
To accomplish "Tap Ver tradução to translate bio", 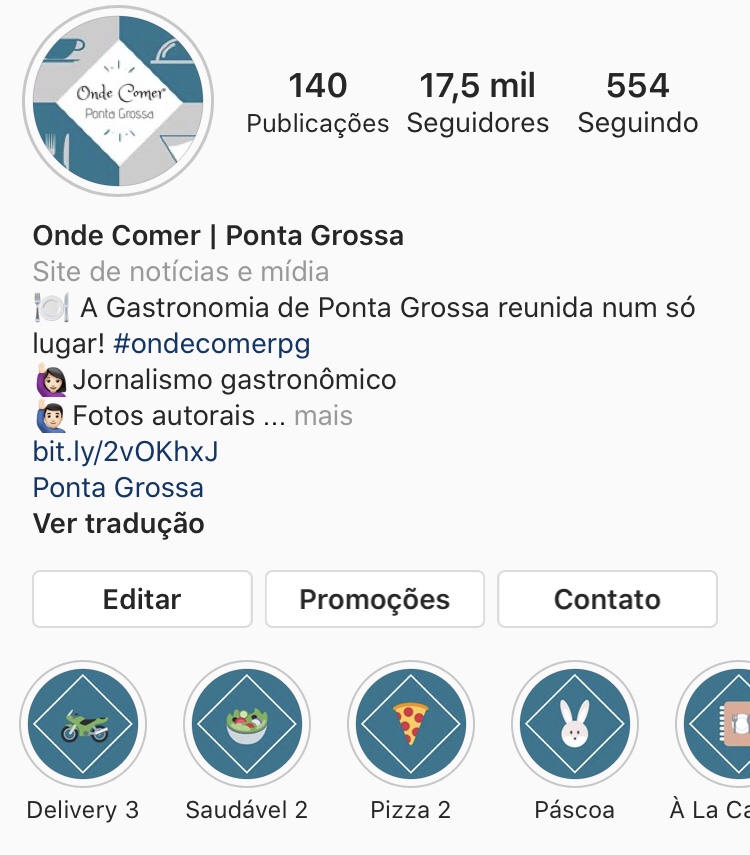I will (118, 523).
